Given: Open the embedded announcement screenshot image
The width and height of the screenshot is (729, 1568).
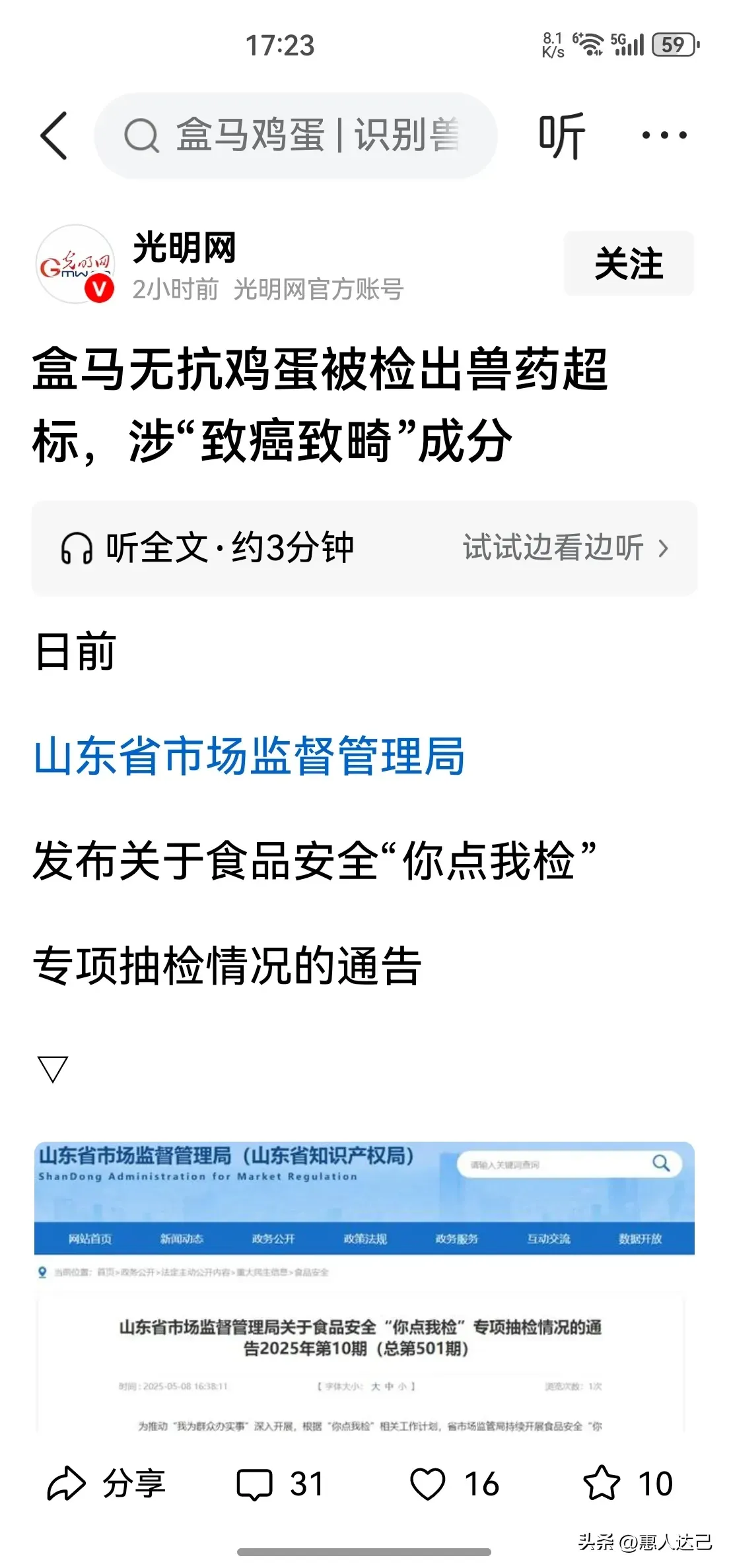Looking at the screenshot, I should coord(364,1287).
